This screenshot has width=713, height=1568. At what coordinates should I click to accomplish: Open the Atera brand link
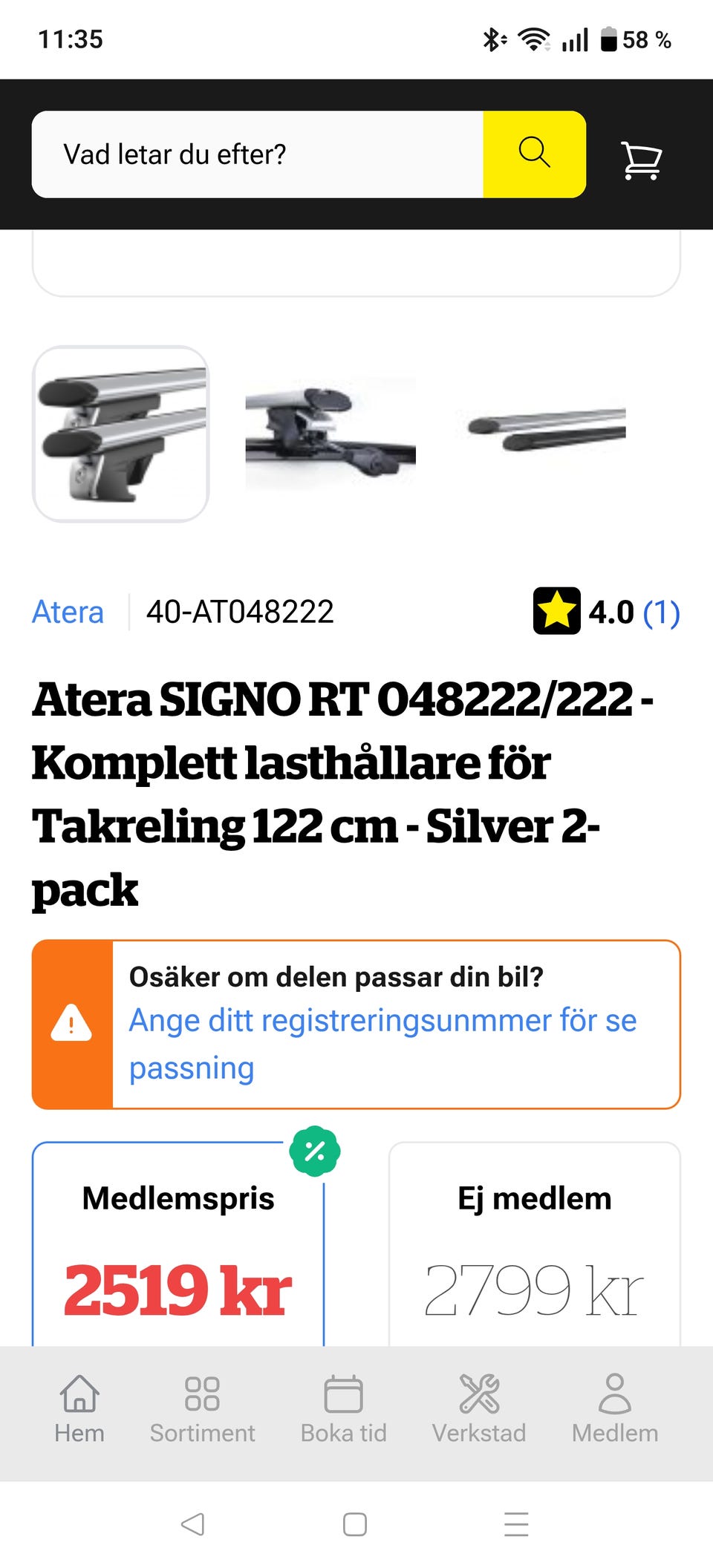coord(68,612)
